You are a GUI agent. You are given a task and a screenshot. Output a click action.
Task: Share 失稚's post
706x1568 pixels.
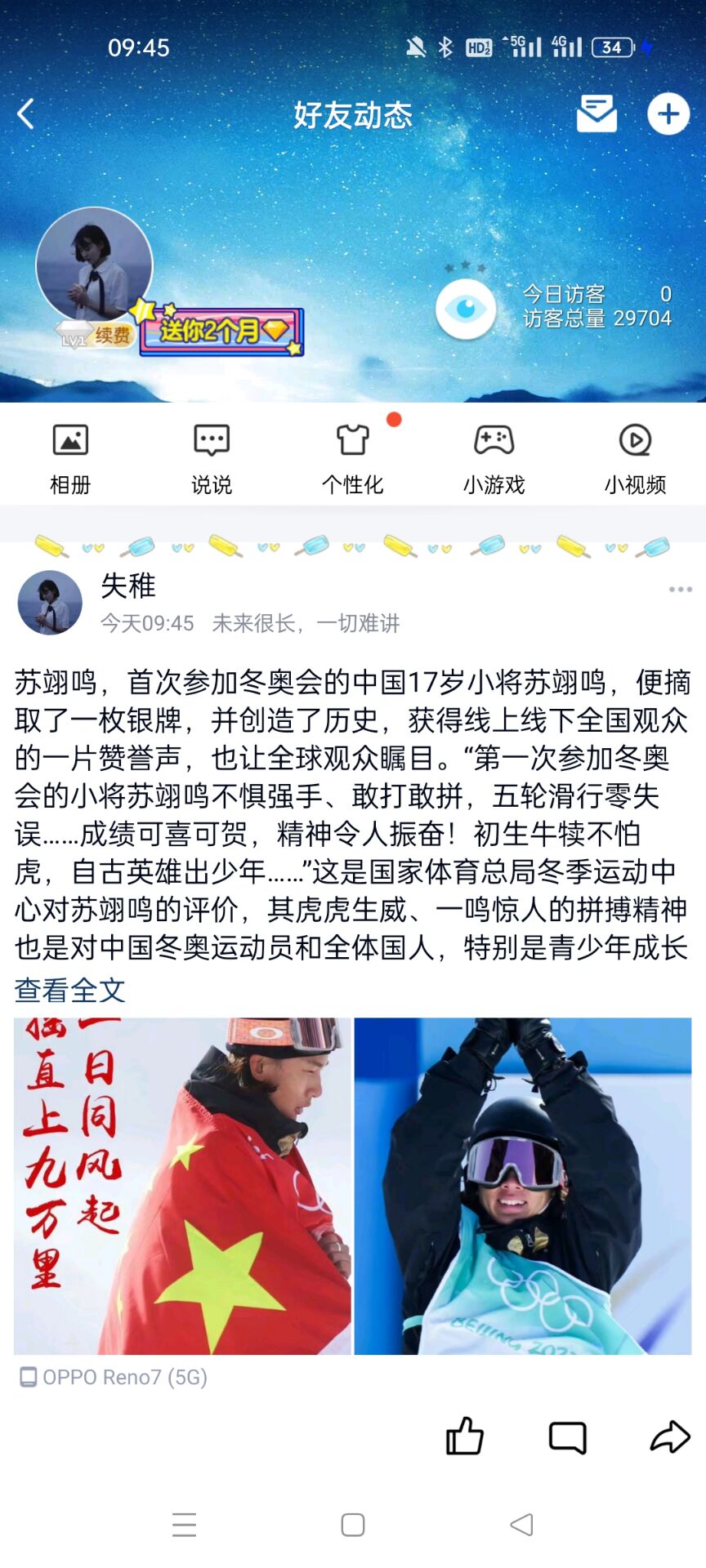670,1437
